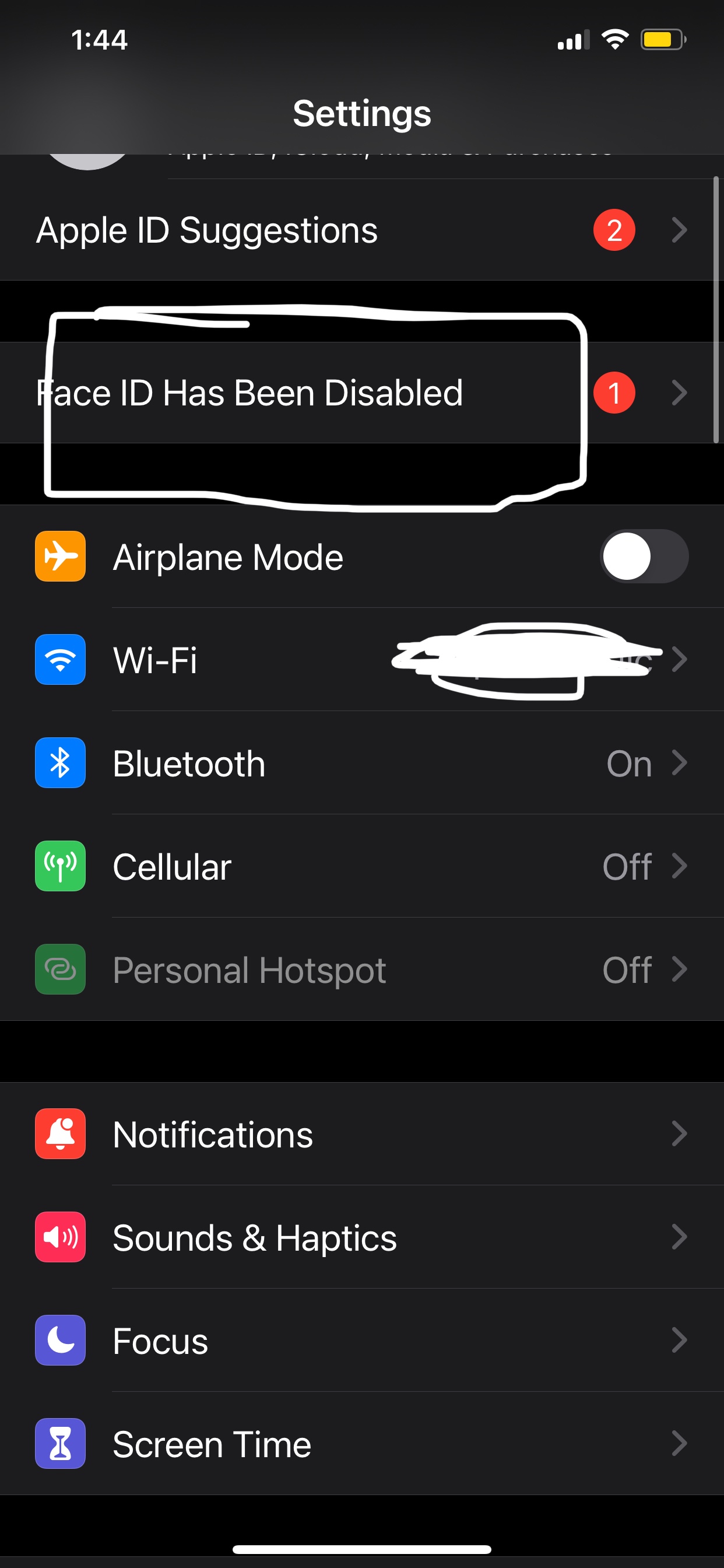
Task: Open Cellular settings
Action: click(361, 867)
